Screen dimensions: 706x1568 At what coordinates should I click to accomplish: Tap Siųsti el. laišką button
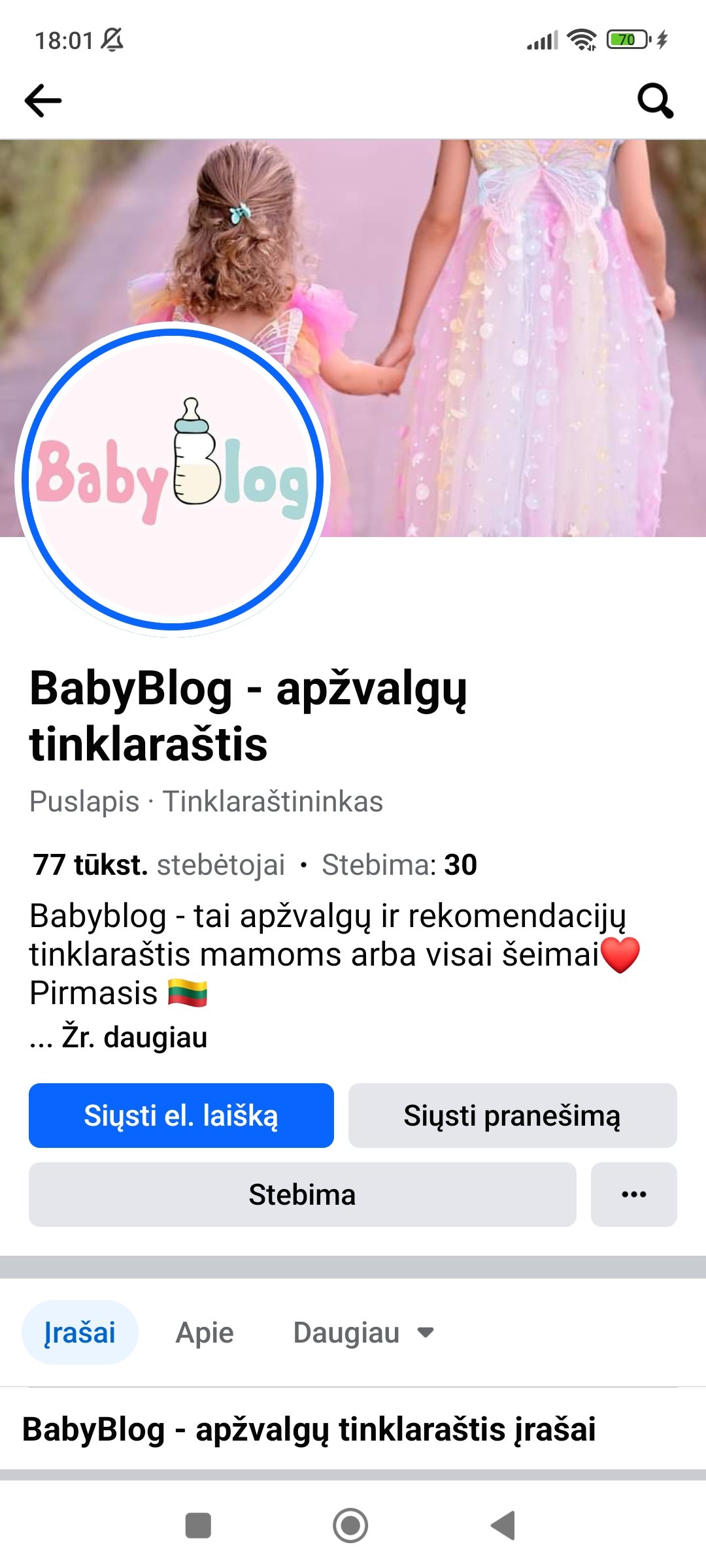point(181,1115)
